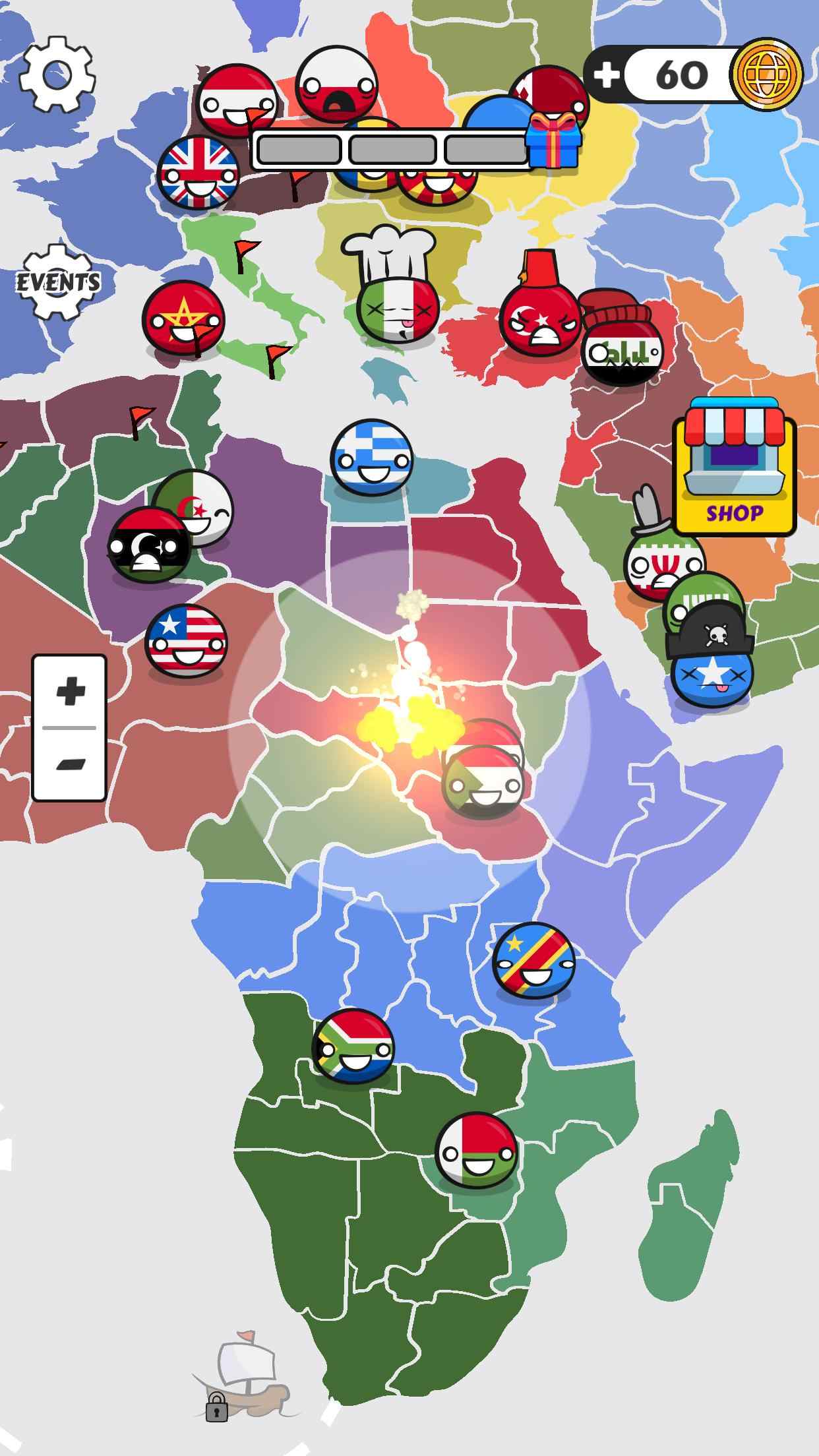This screenshot has width=819, height=1456.
Task: Select the South Africa countryball
Action: pyautogui.click(x=353, y=1046)
